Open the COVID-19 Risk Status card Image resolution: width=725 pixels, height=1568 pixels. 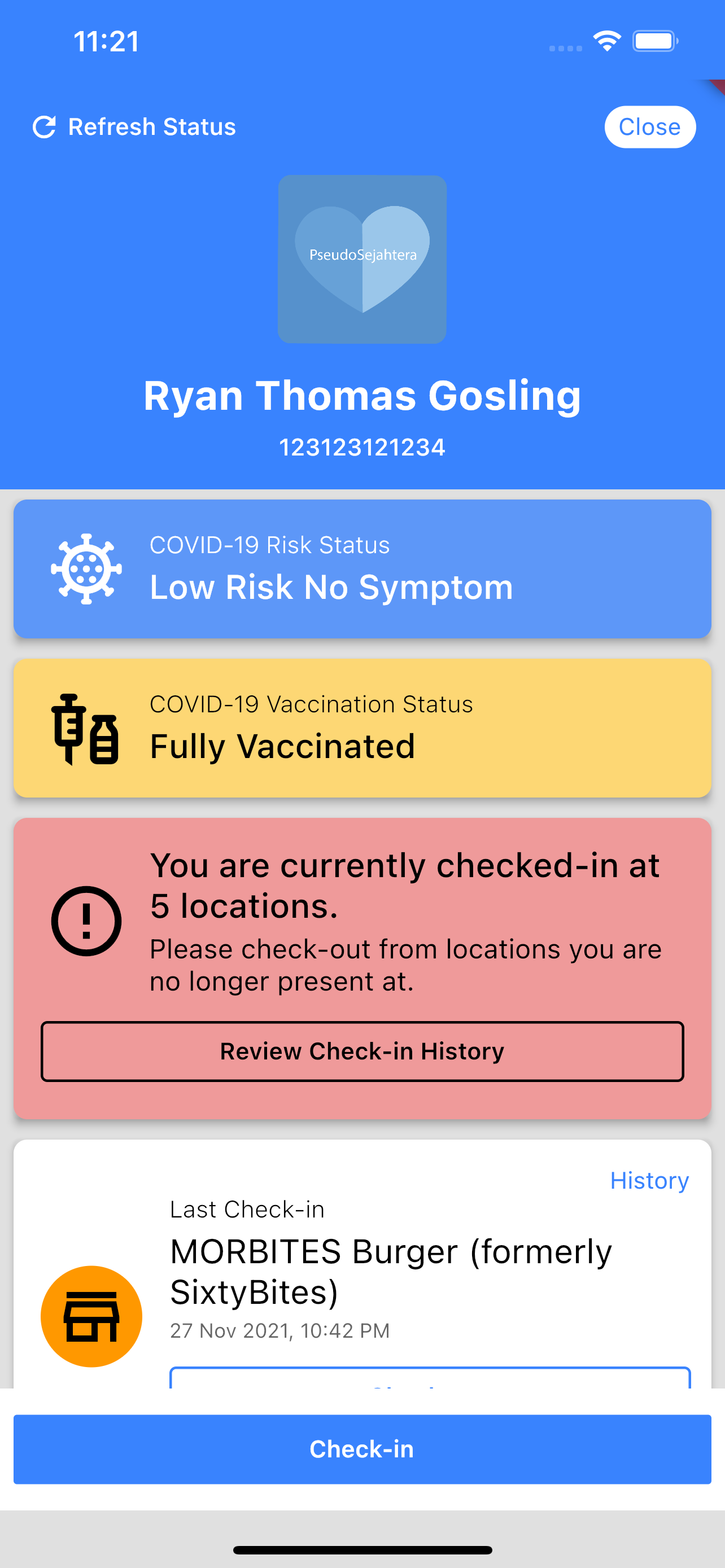(362, 568)
